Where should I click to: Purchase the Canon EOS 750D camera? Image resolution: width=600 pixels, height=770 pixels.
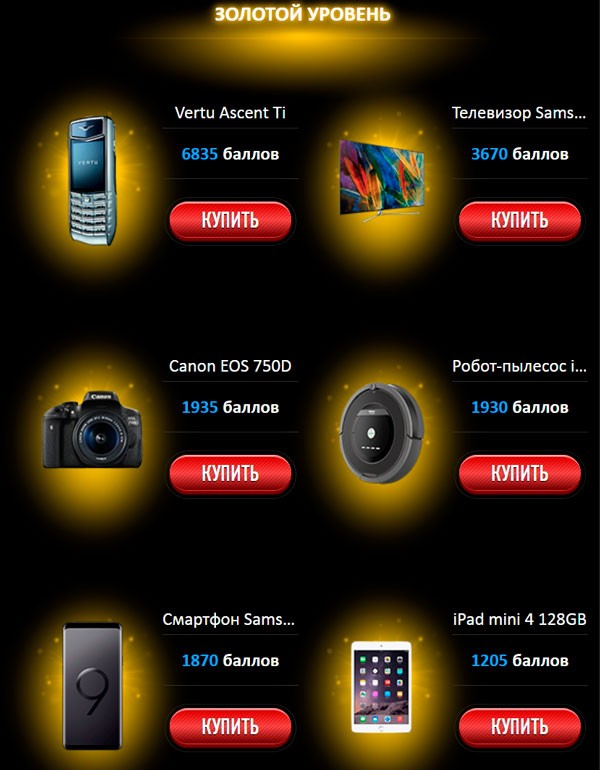[230, 474]
